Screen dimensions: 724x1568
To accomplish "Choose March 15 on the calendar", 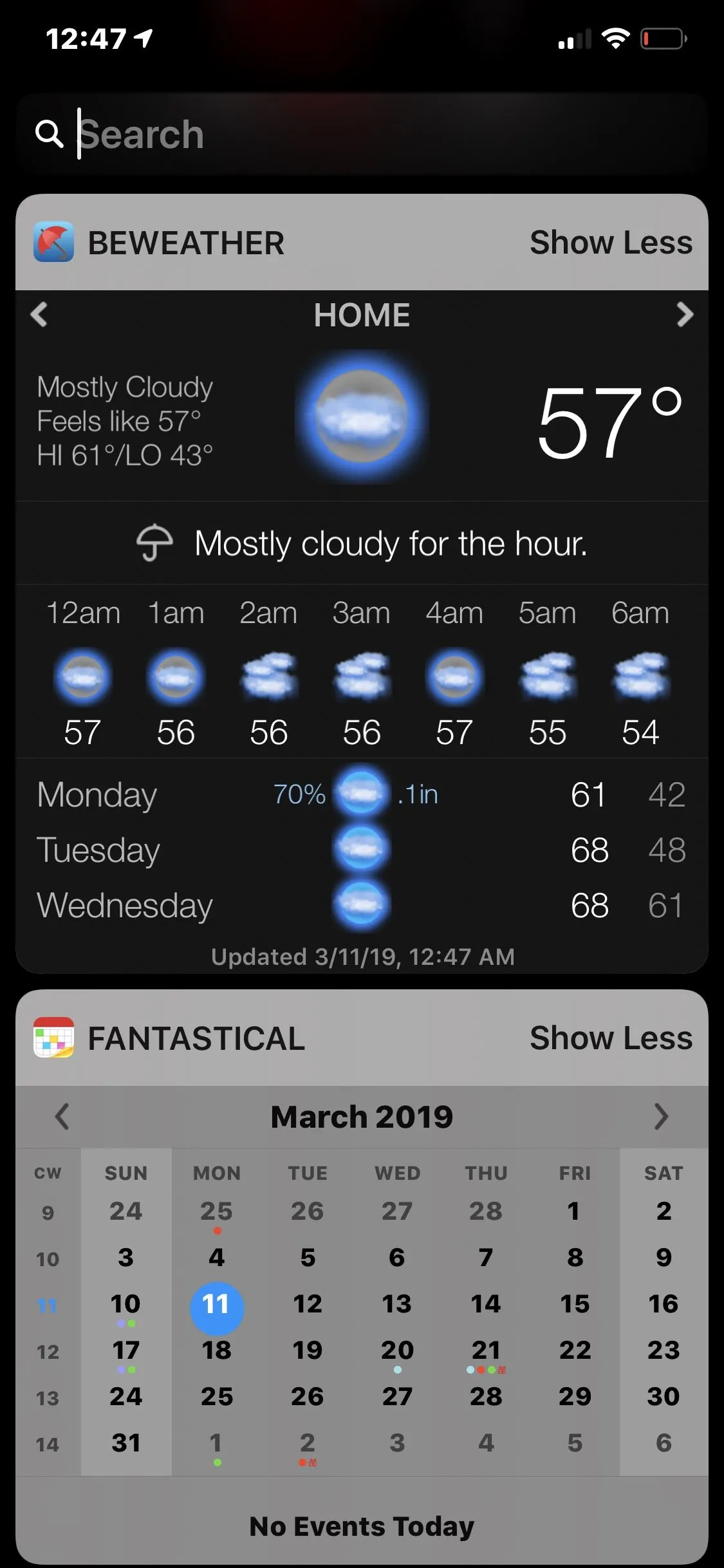I will 575,1304.
